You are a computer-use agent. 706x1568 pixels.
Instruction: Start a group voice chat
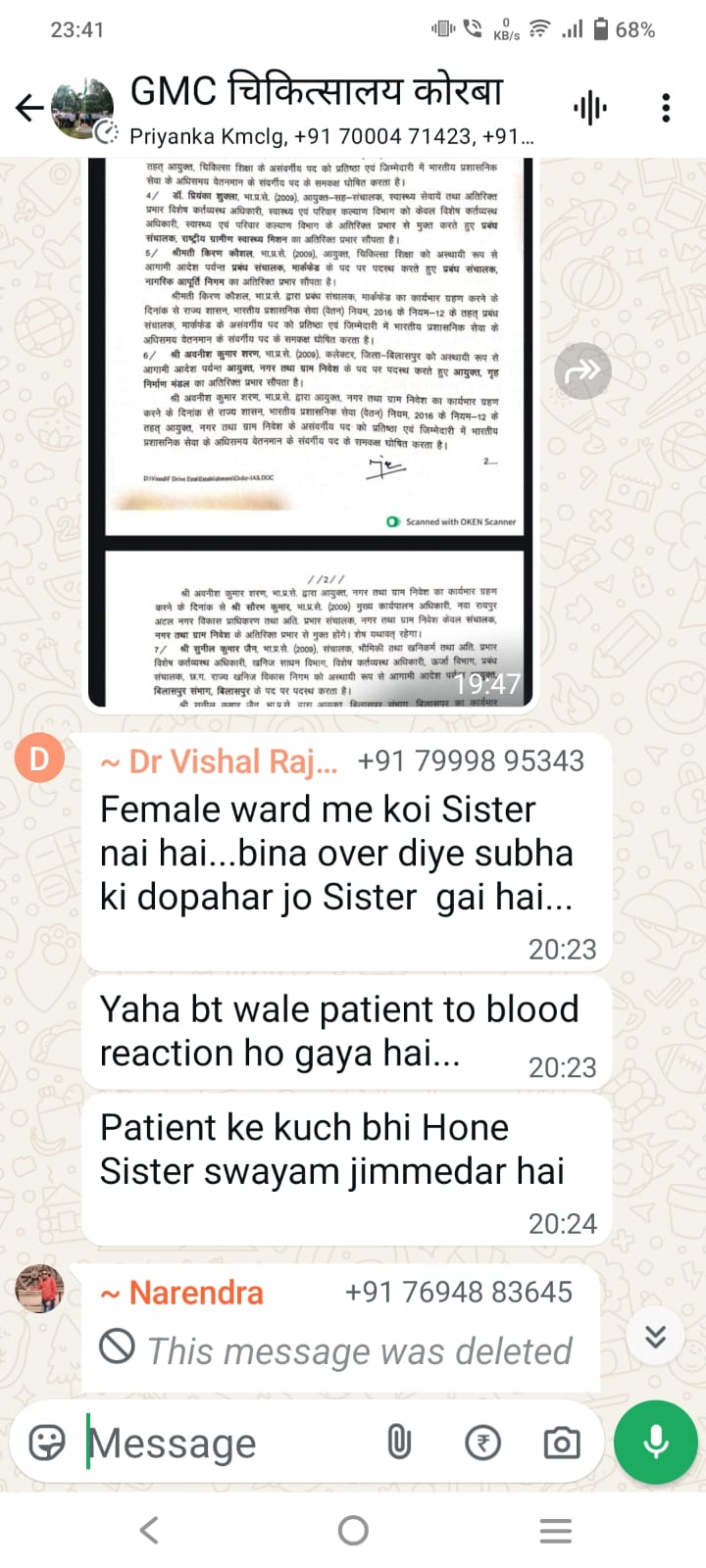click(x=590, y=107)
